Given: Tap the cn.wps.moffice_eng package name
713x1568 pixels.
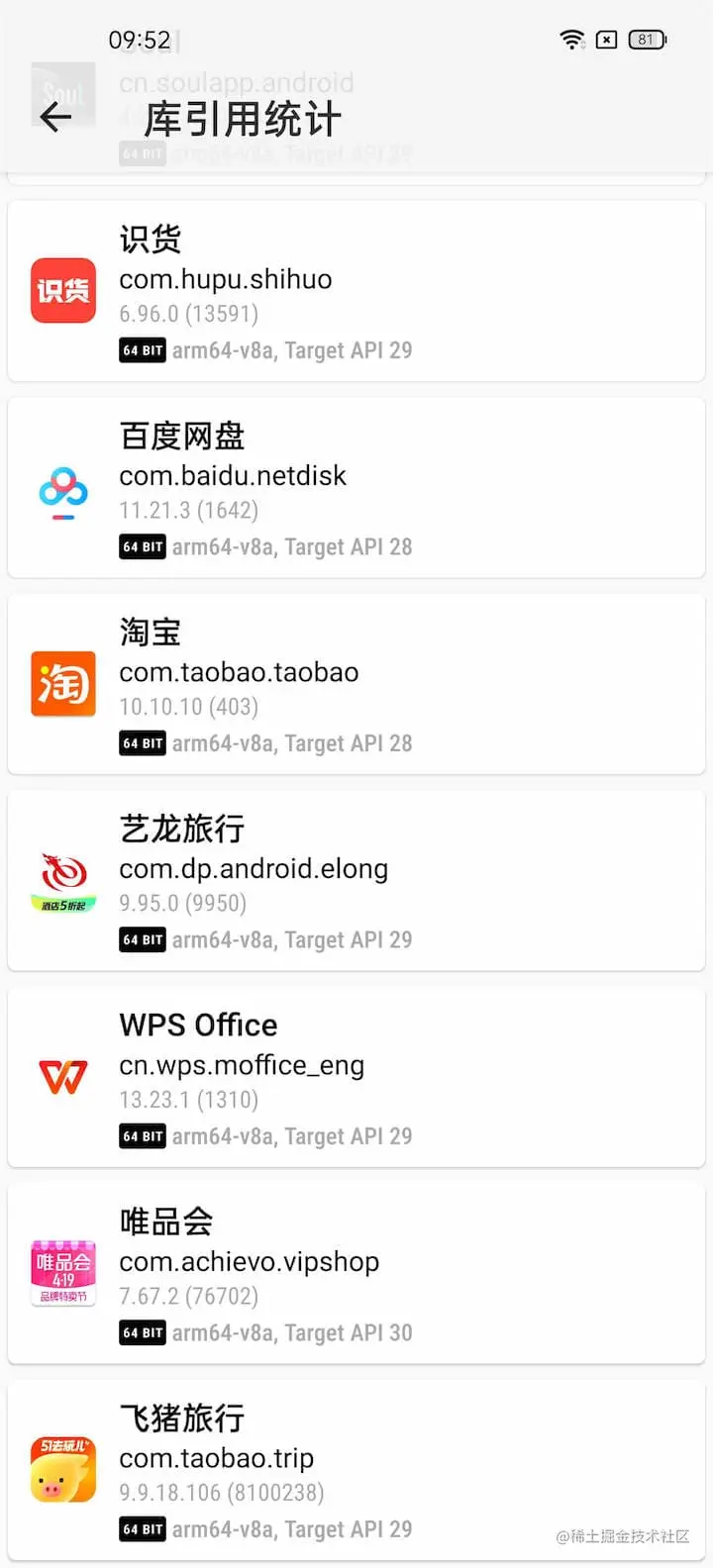Looking at the screenshot, I should pyautogui.click(x=242, y=1066).
